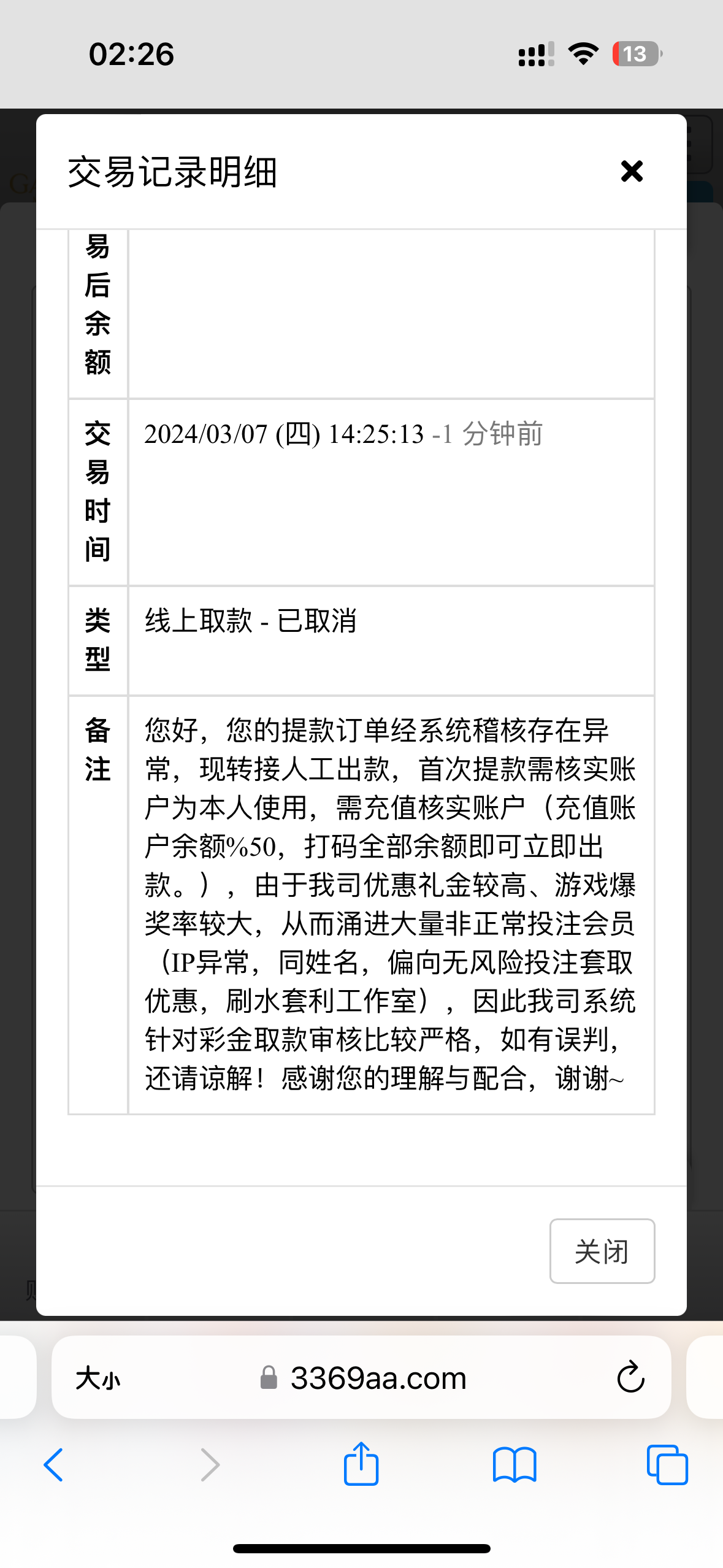
Task: Show all open tabs
Action: 667,1465
